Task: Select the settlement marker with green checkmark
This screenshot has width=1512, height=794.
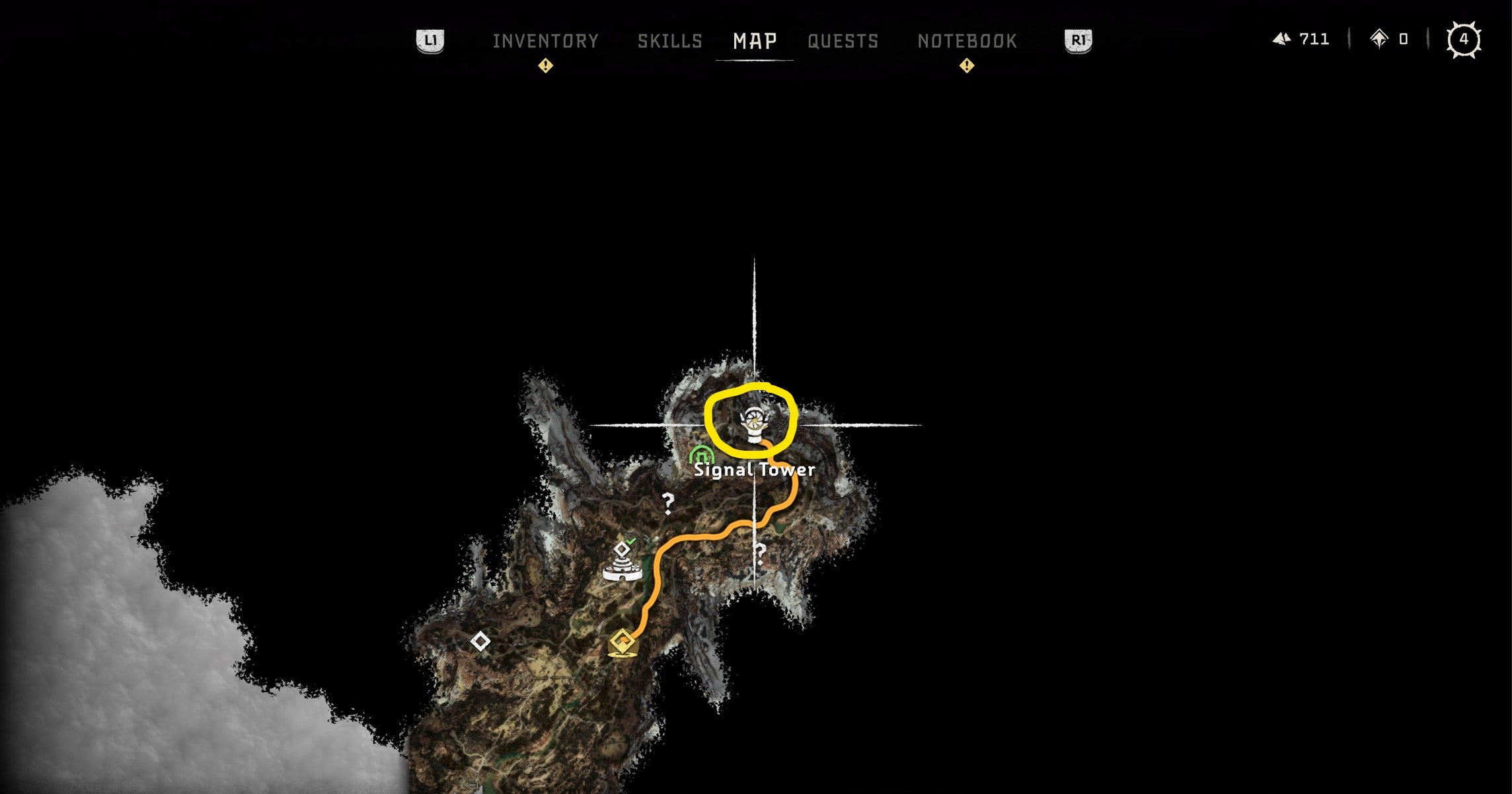Action: pos(622,563)
